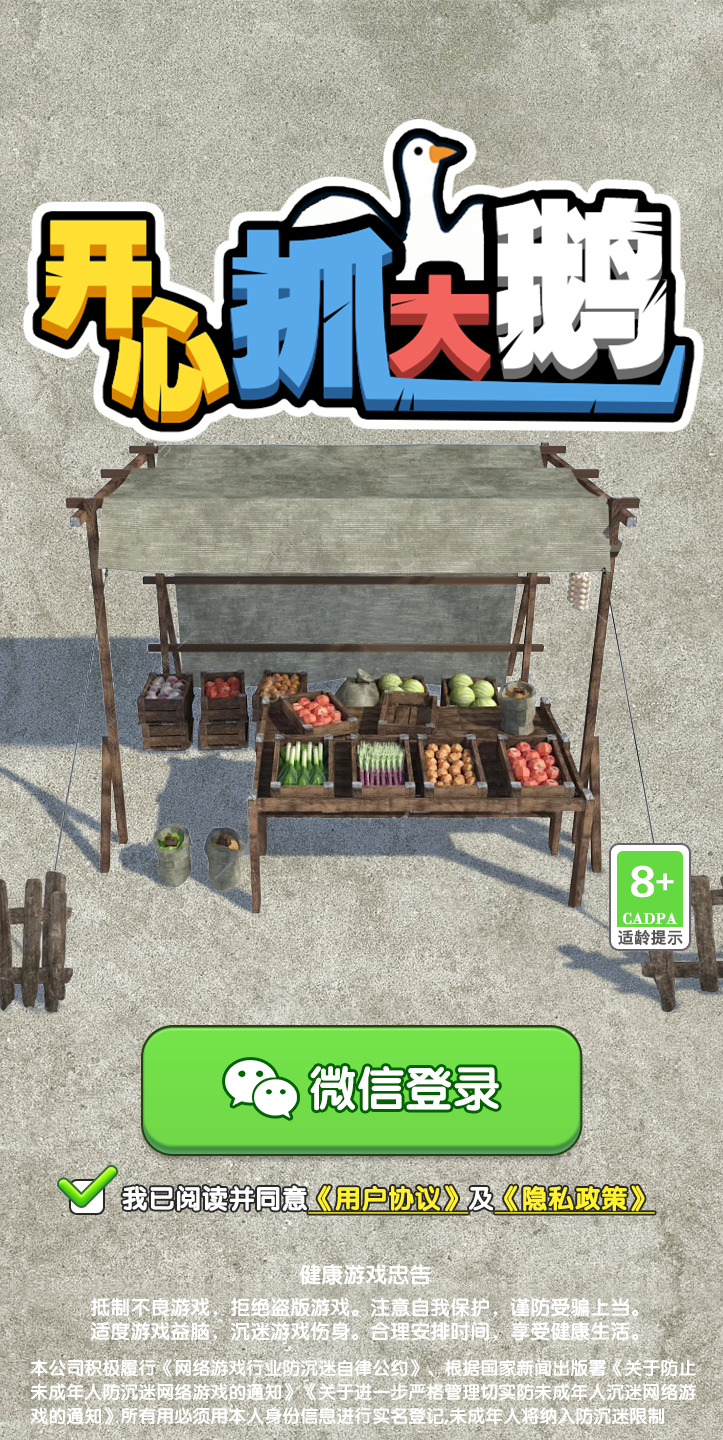
Task: Tap the green 微信登录 button
Action: (361, 1089)
